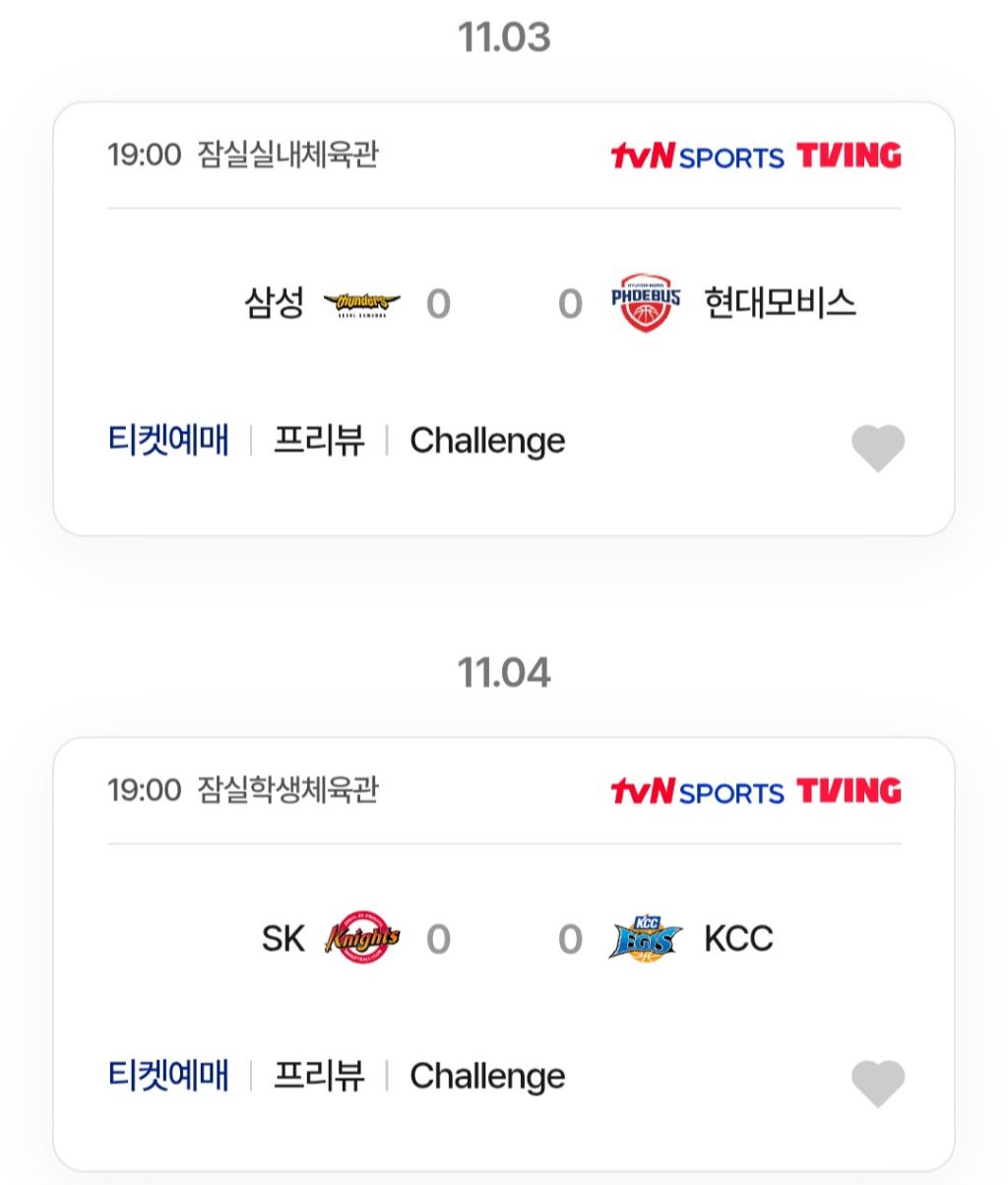Open Challenge for 삼성 vs 현대모비스 game

pyautogui.click(x=487, y=441)
